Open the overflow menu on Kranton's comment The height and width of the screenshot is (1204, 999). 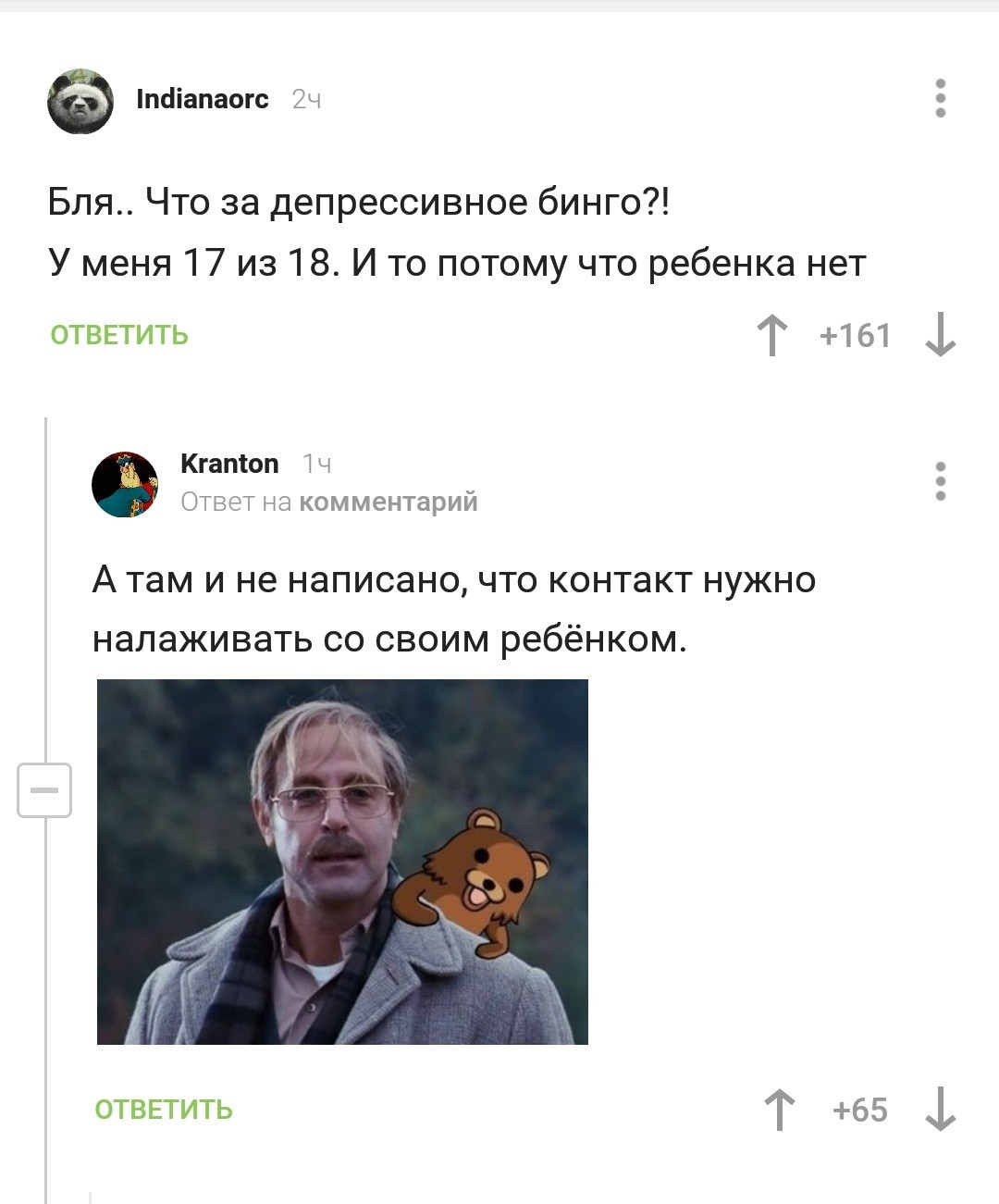940,481
